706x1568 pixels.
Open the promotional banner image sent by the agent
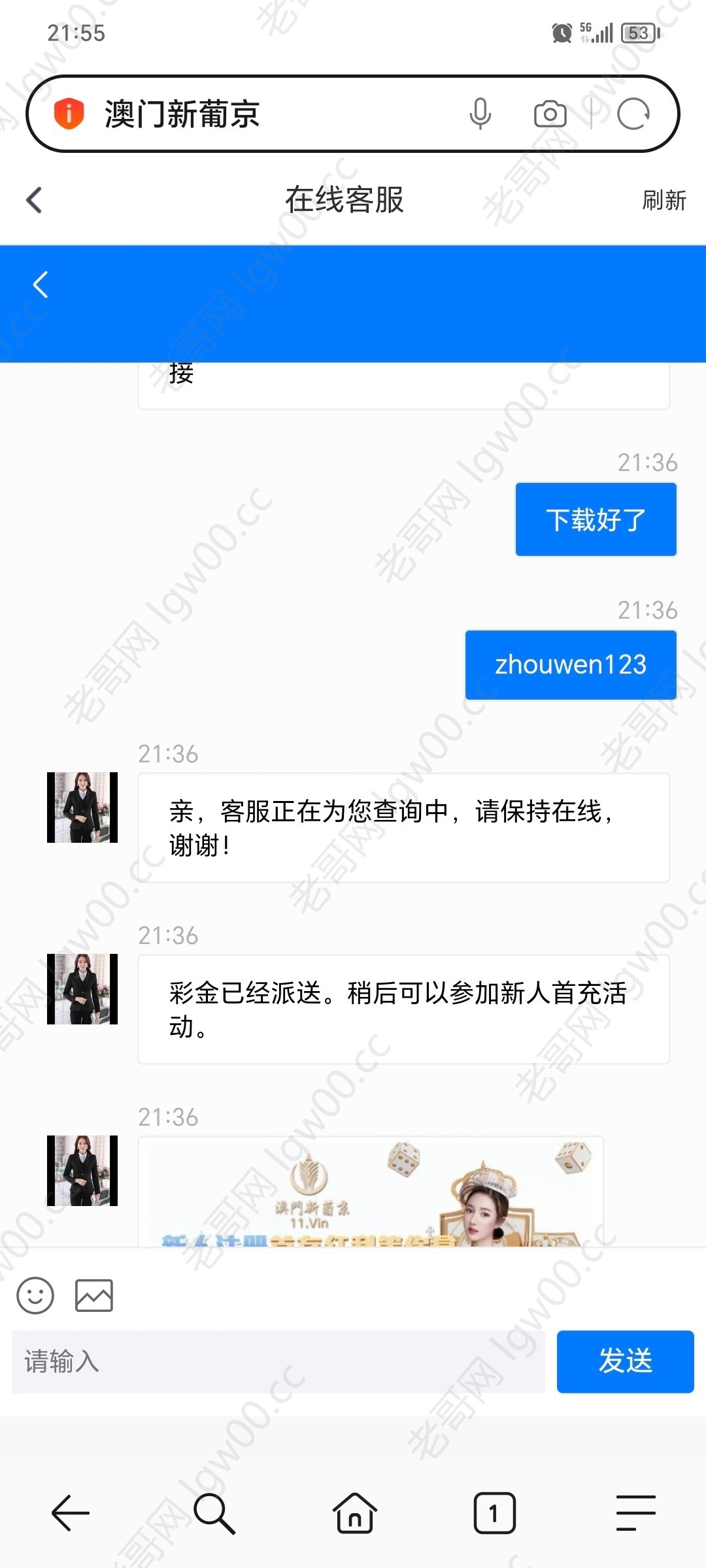[371, 1192]
